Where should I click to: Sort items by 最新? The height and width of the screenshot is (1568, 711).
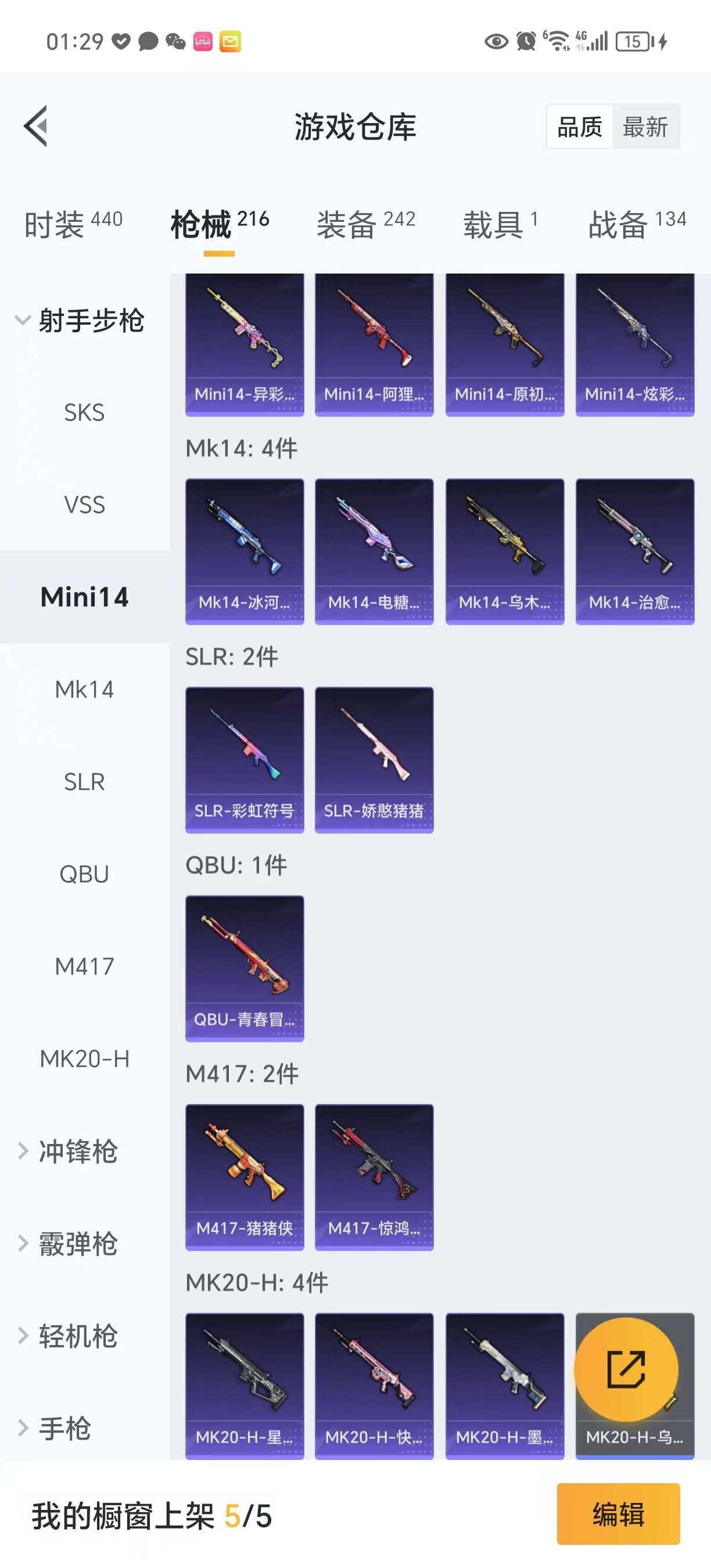tap(645, 127)
